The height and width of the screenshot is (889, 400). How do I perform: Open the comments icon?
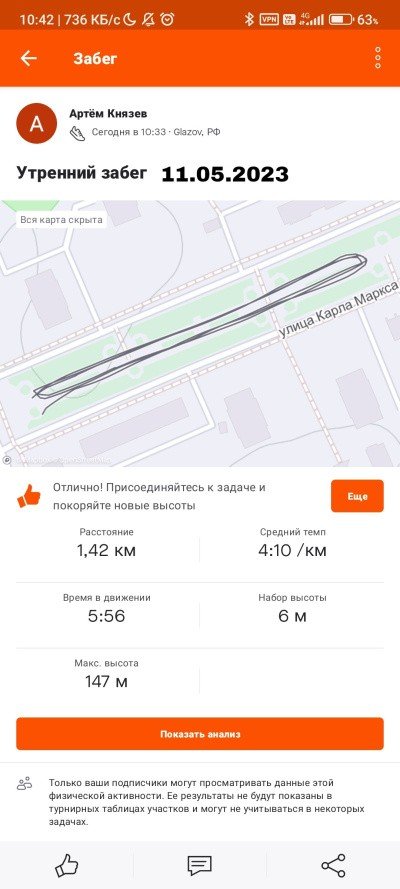[x=199, y=866]
